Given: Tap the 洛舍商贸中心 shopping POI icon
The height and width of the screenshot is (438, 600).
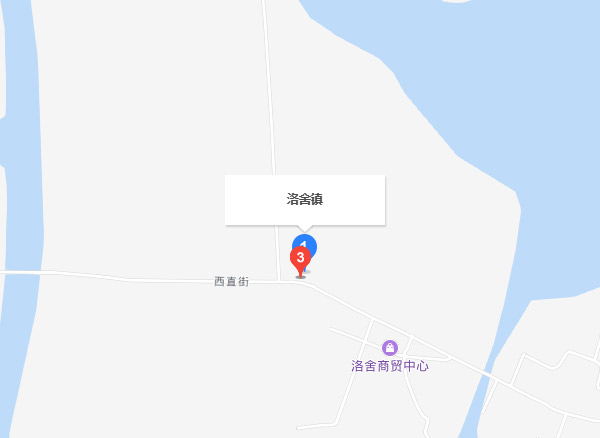Looking at the screenshot, I should (x=389, y=347).
